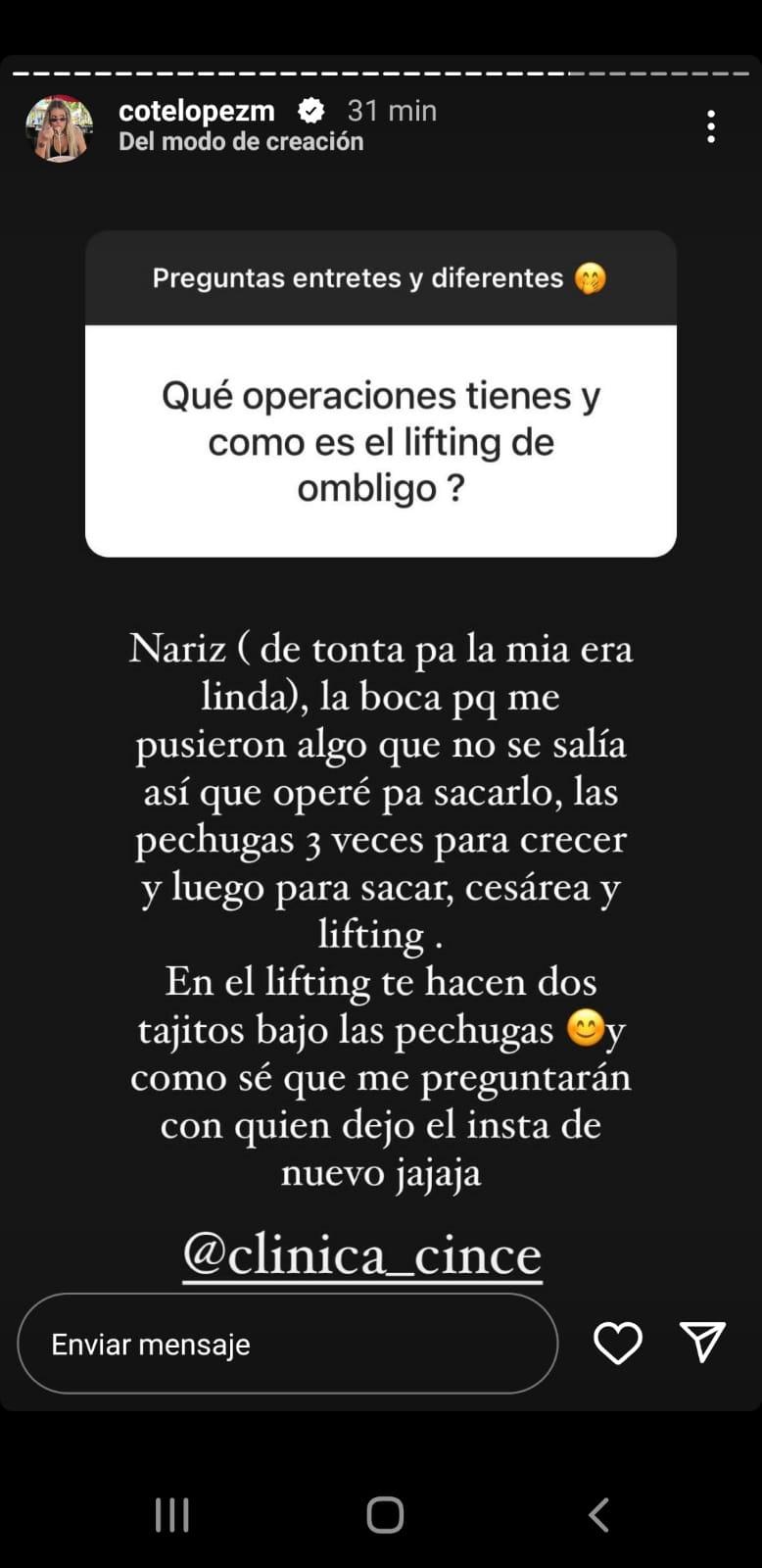Tap the question text about lifting de ombligo
This screenshot has height=1568, width=762.
pyautogui.click(x=381, y=441)
